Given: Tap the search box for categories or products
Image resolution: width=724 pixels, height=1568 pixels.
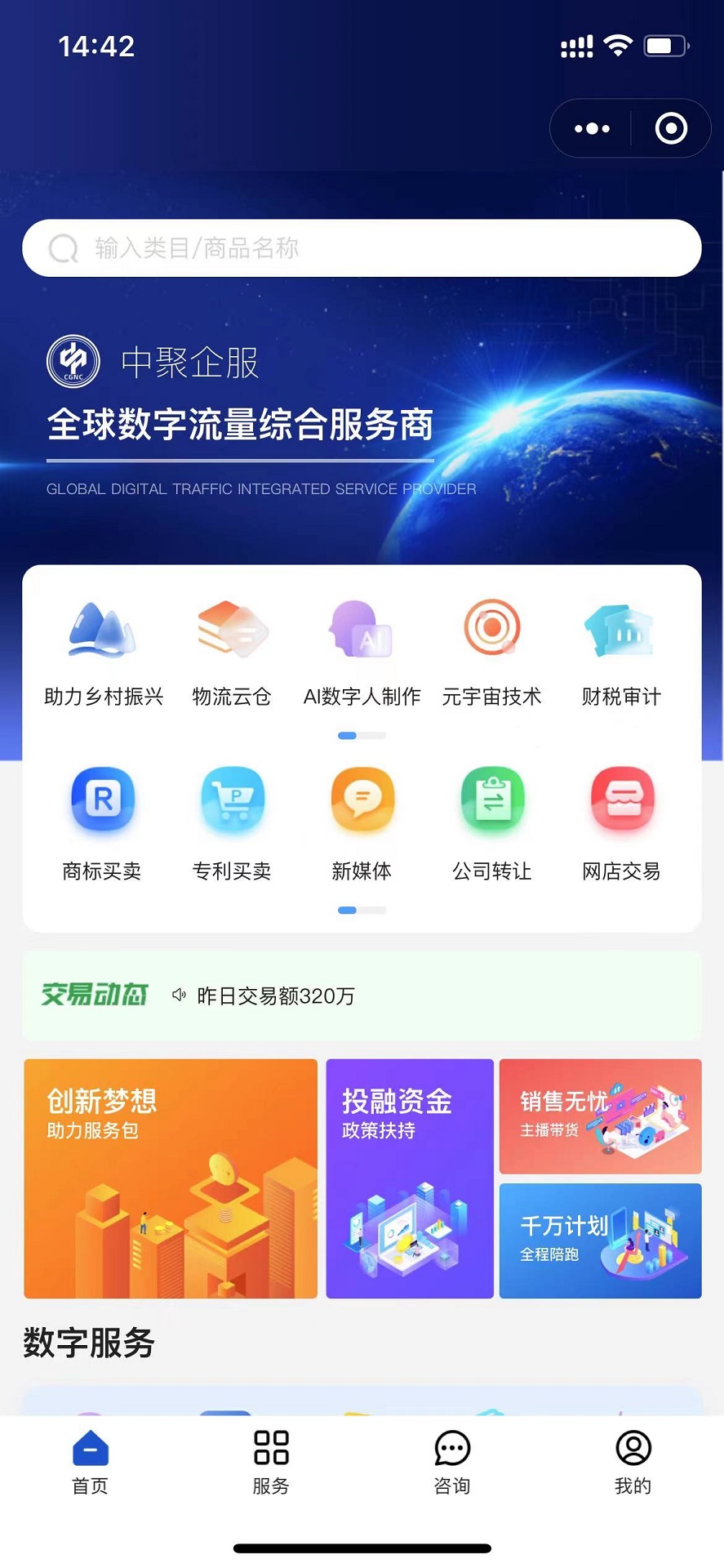Looking at the screenshot, I should point(361,247).
